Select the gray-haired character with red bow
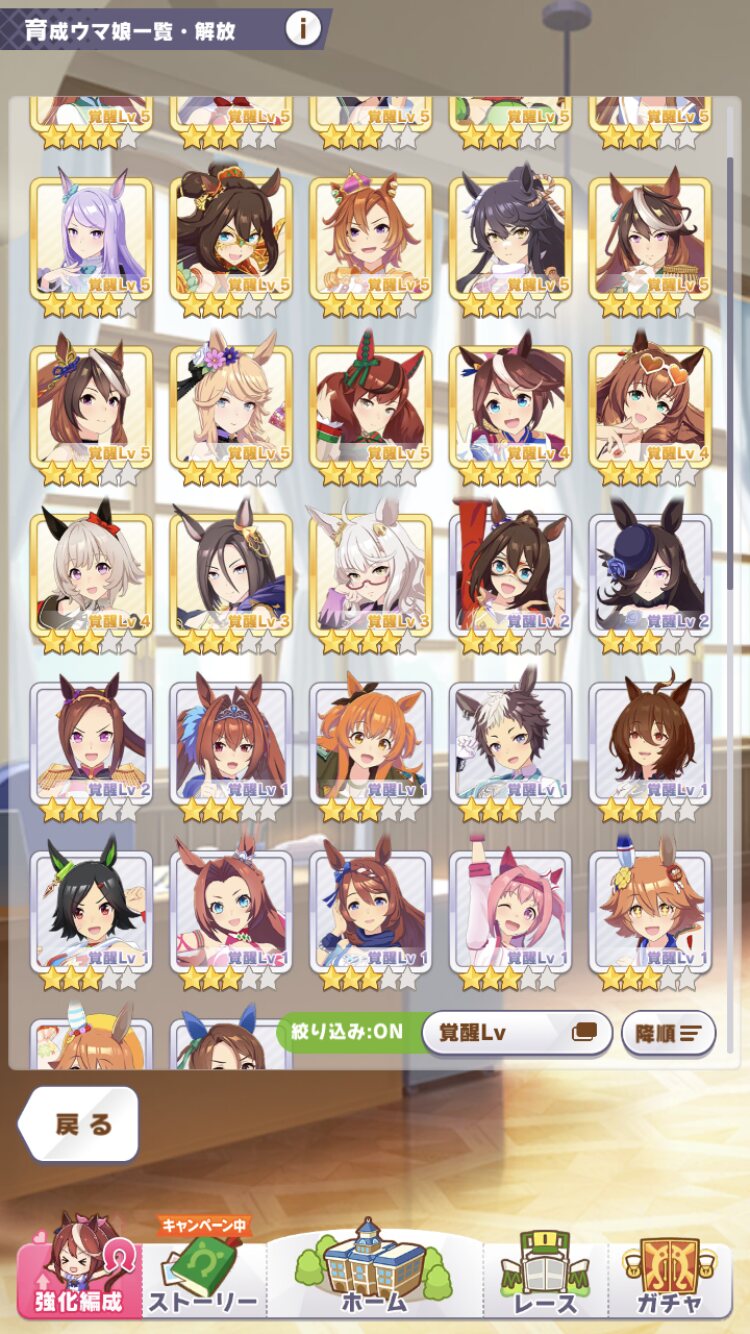 tap(91, 578)
